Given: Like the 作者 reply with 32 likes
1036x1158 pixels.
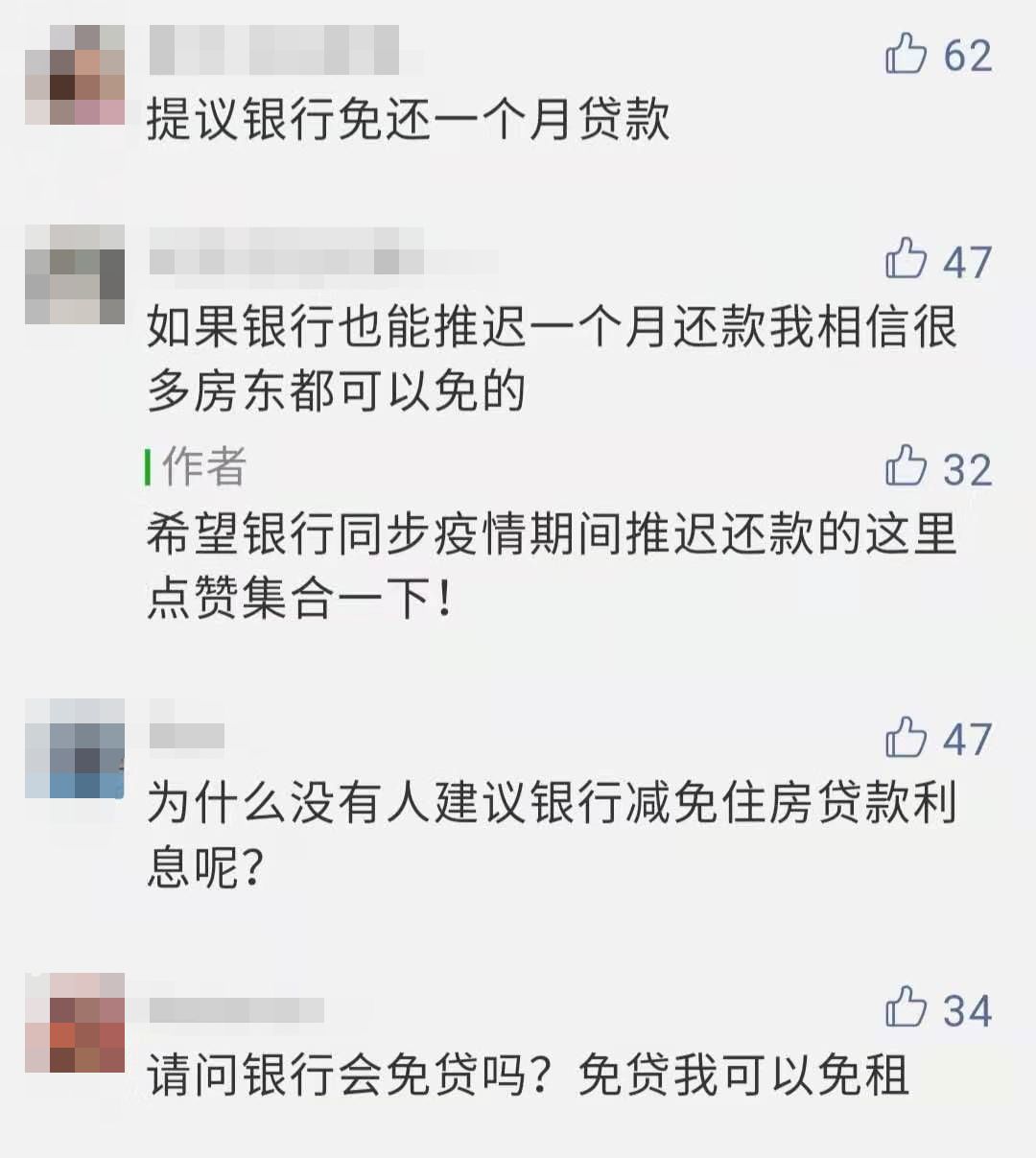Looking at the screenshot, I should [906, 467].
